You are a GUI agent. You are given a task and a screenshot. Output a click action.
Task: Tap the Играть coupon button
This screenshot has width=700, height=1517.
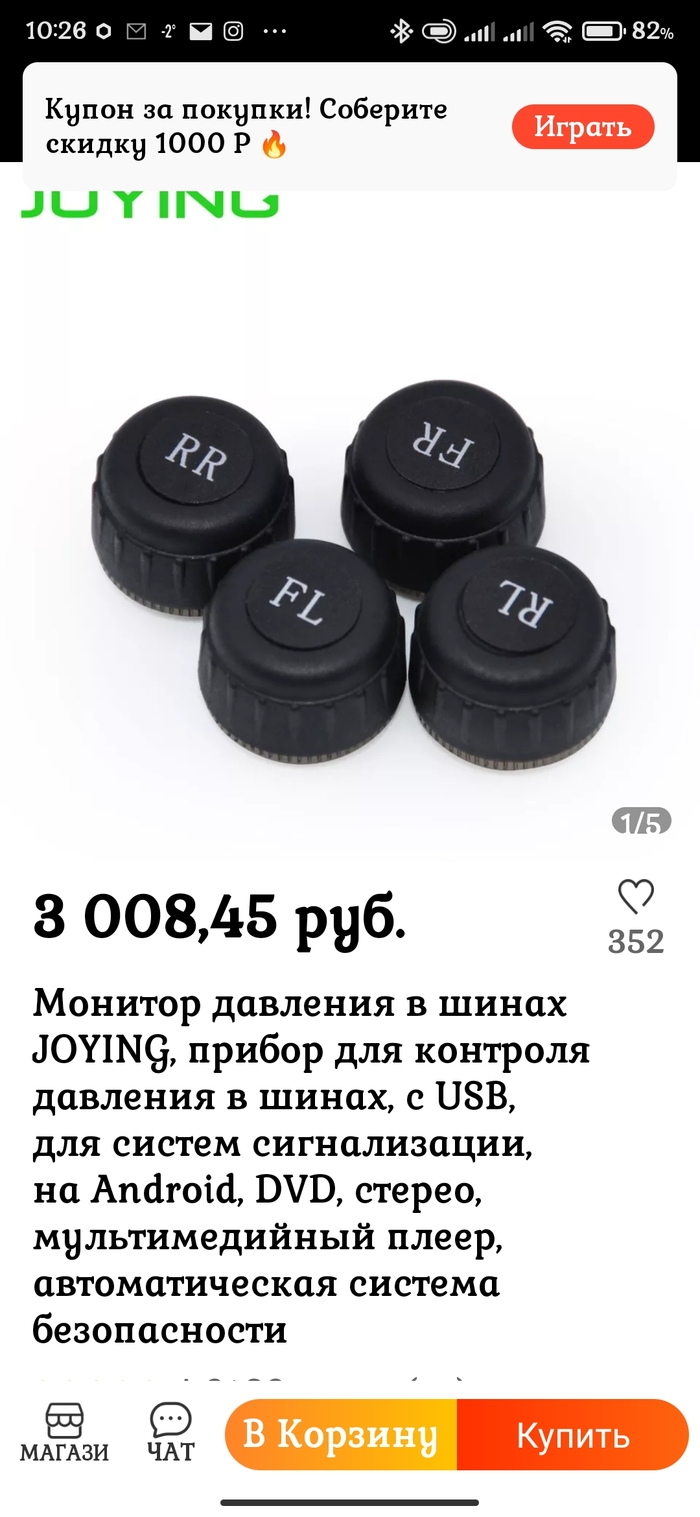pyautogui.click(x=582, y=127)
